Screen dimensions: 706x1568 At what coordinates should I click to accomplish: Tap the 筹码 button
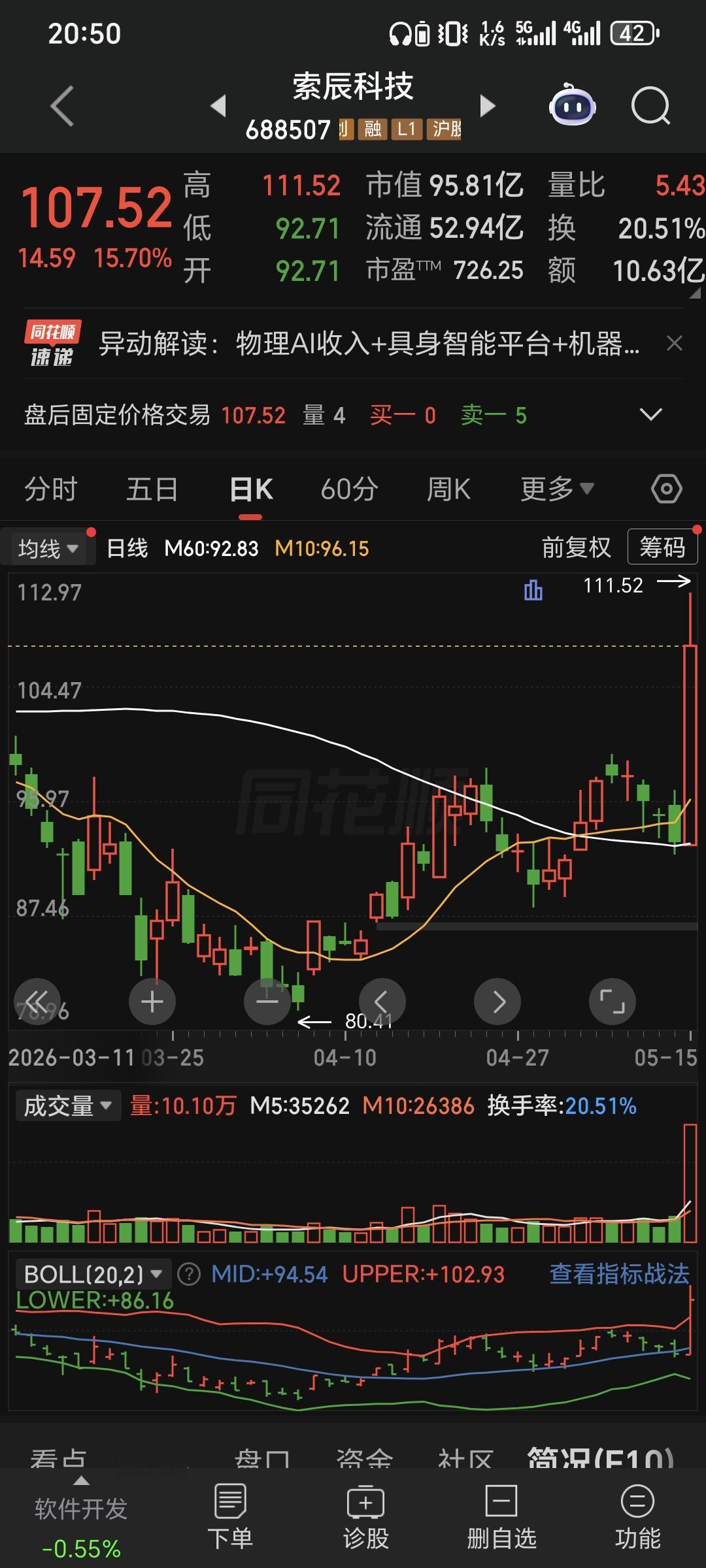(x=662, y=547)
